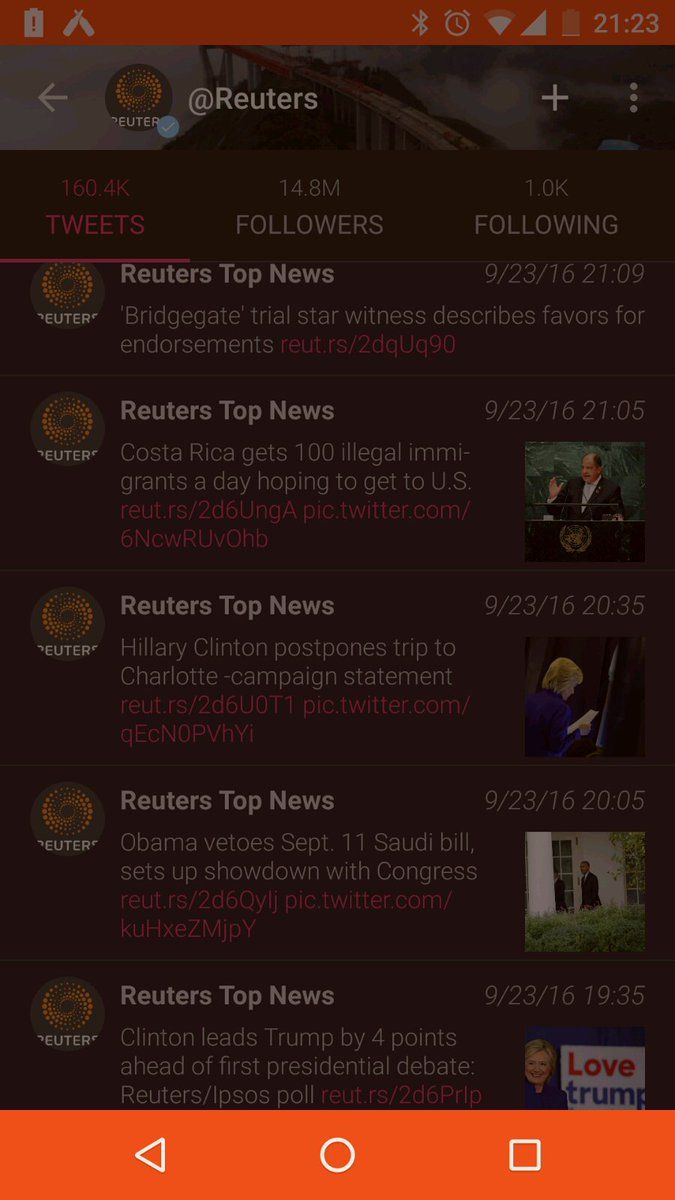Open the reut.rs/2dqUq90 Bridgegate link
The height and width of the screenshot is (1200, 675).
368,345
